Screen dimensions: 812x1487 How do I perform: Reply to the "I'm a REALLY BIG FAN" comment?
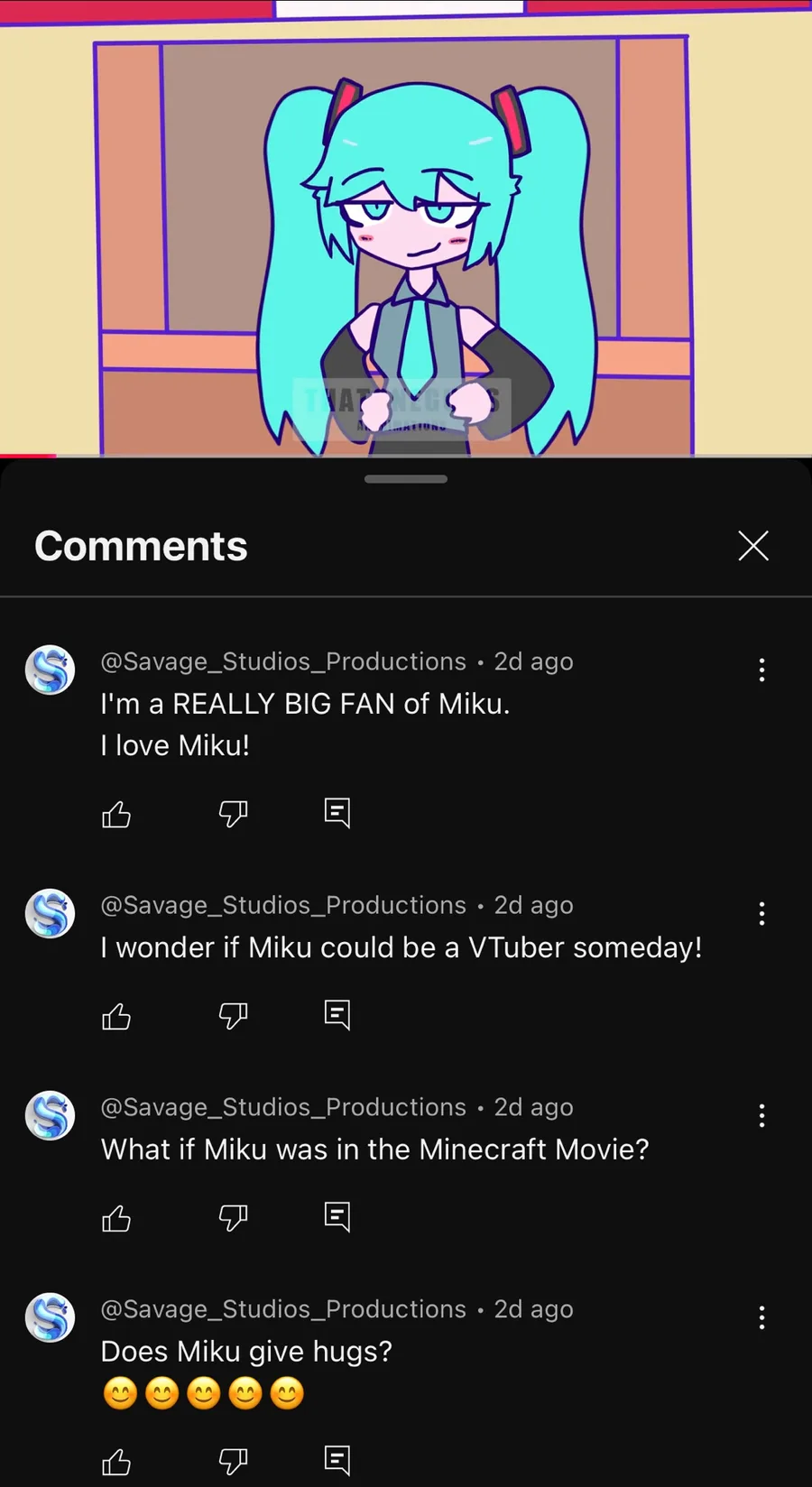tap(337, 814)
